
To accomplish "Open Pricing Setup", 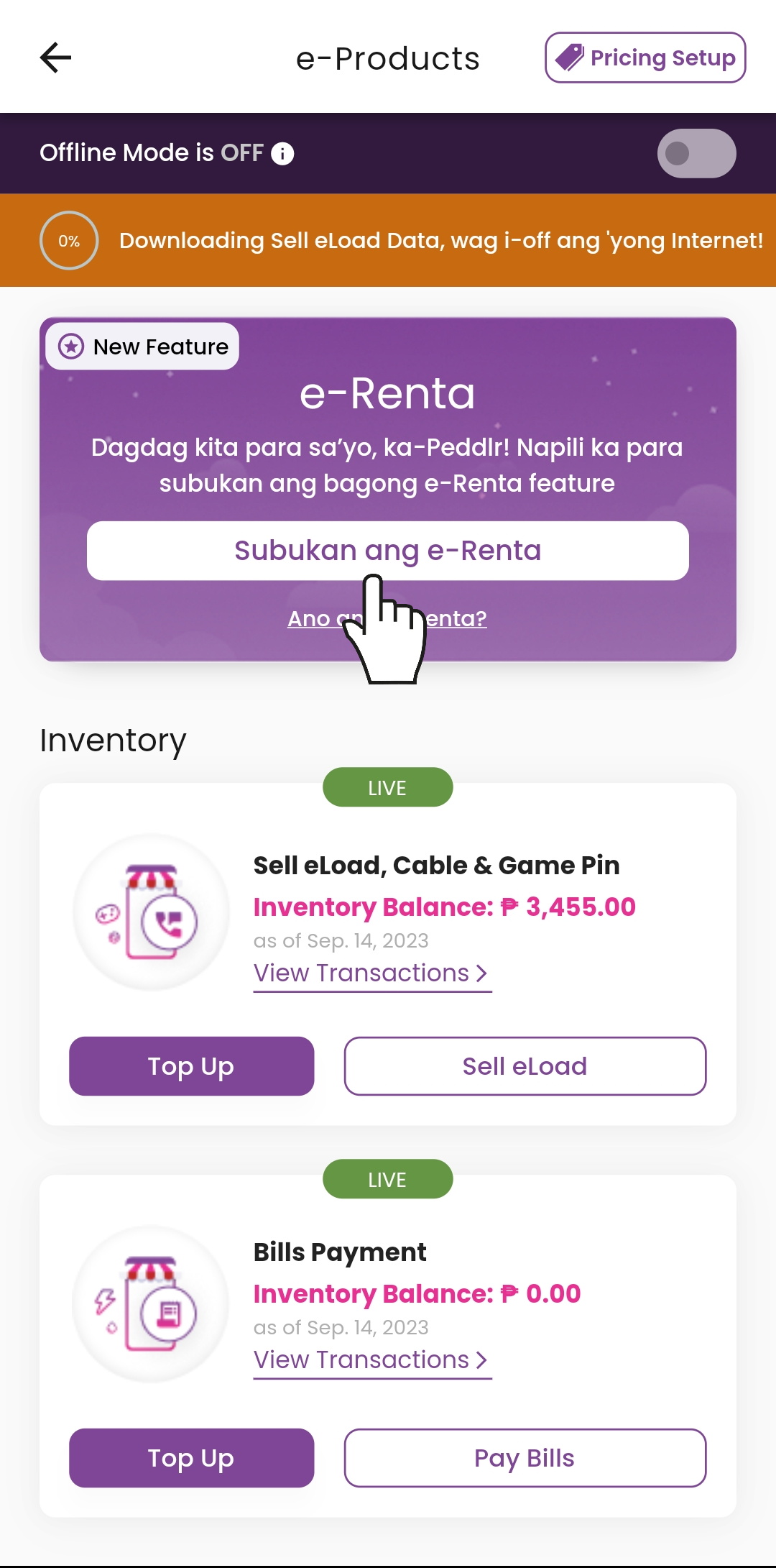I will pyautogui.click(x=645, y=58).
